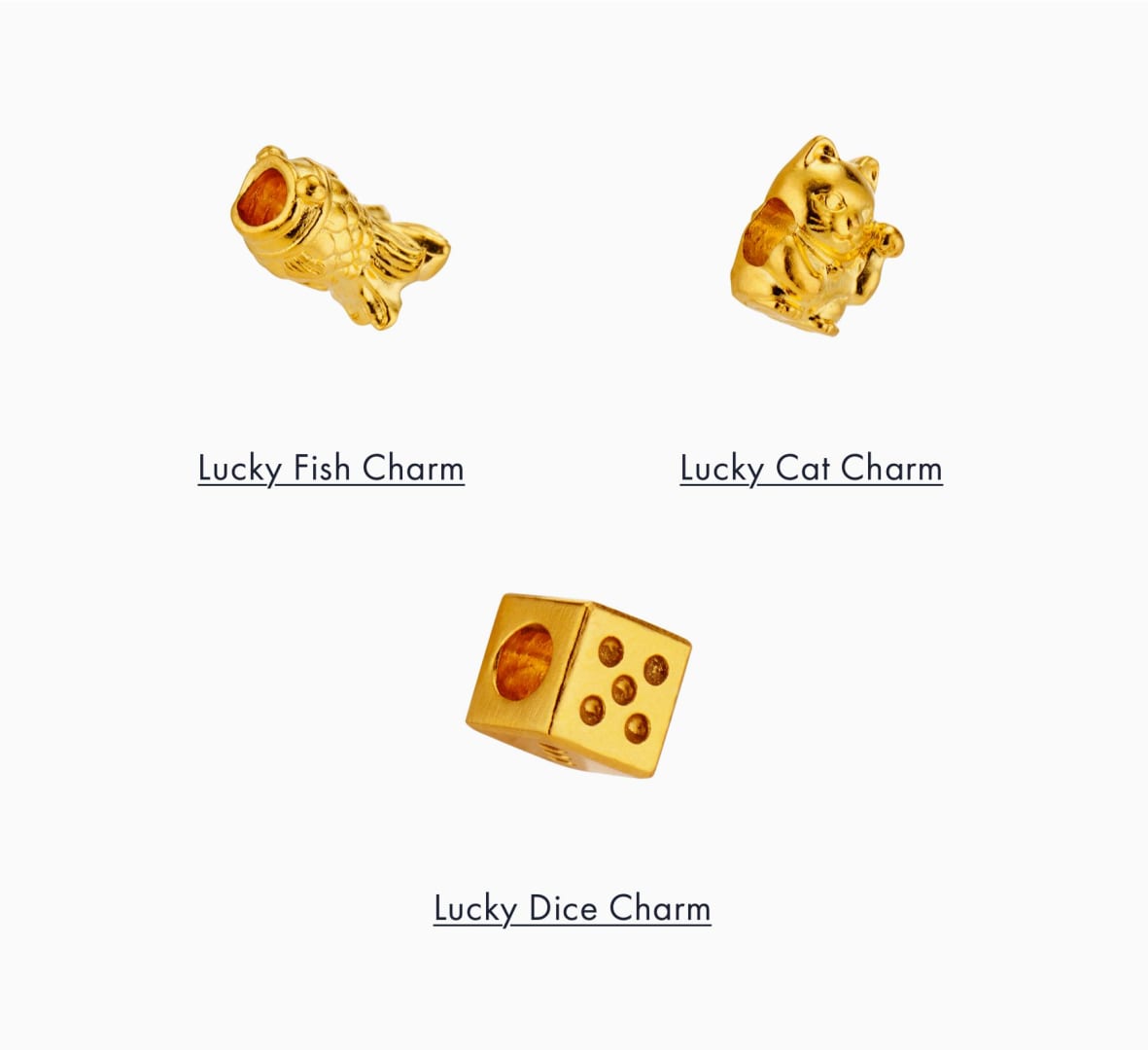This screenshot has height=1050, width=1148.
Task: Open the Lucky Cat Charm link
Action: point(812,469)
